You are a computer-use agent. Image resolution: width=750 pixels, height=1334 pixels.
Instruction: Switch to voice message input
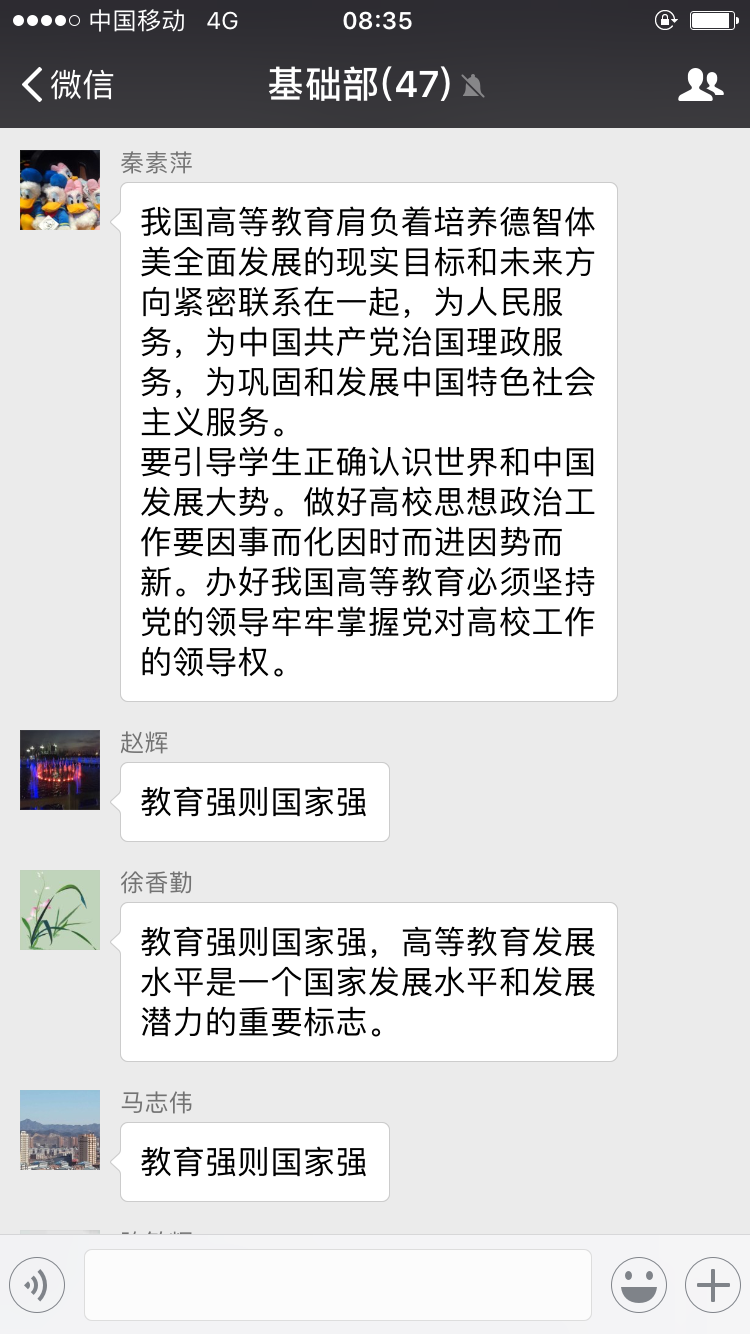pyautogui.click(x=37, y=1284)
